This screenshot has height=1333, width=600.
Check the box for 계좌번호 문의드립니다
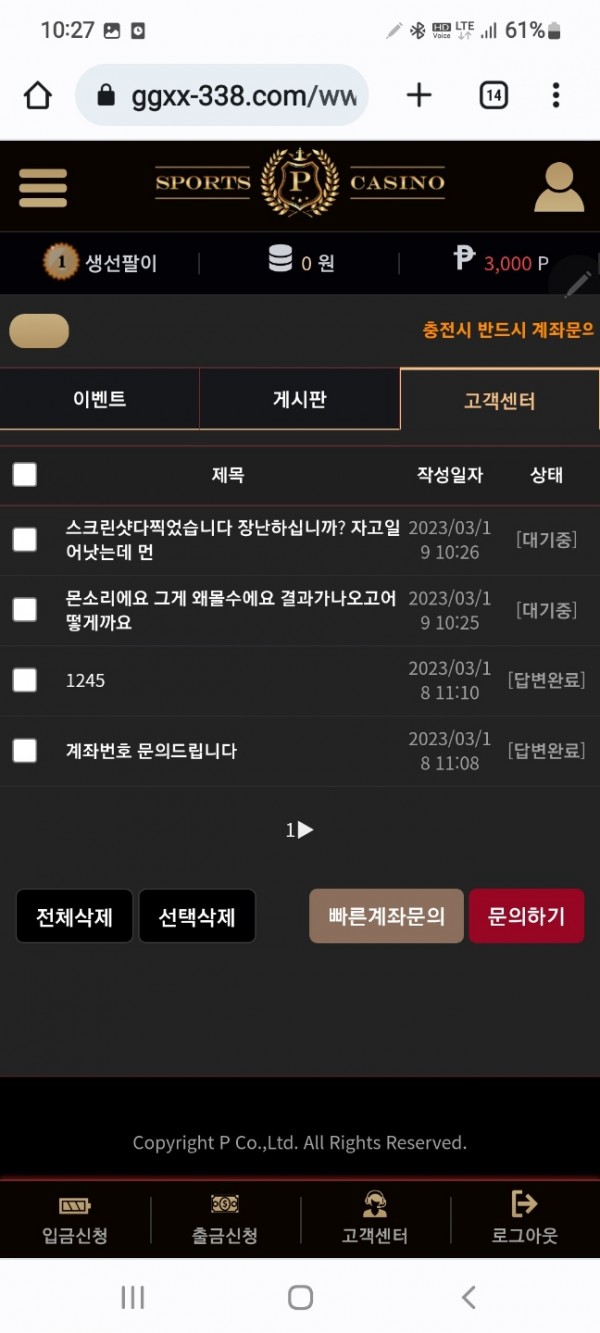pos(25,750)
